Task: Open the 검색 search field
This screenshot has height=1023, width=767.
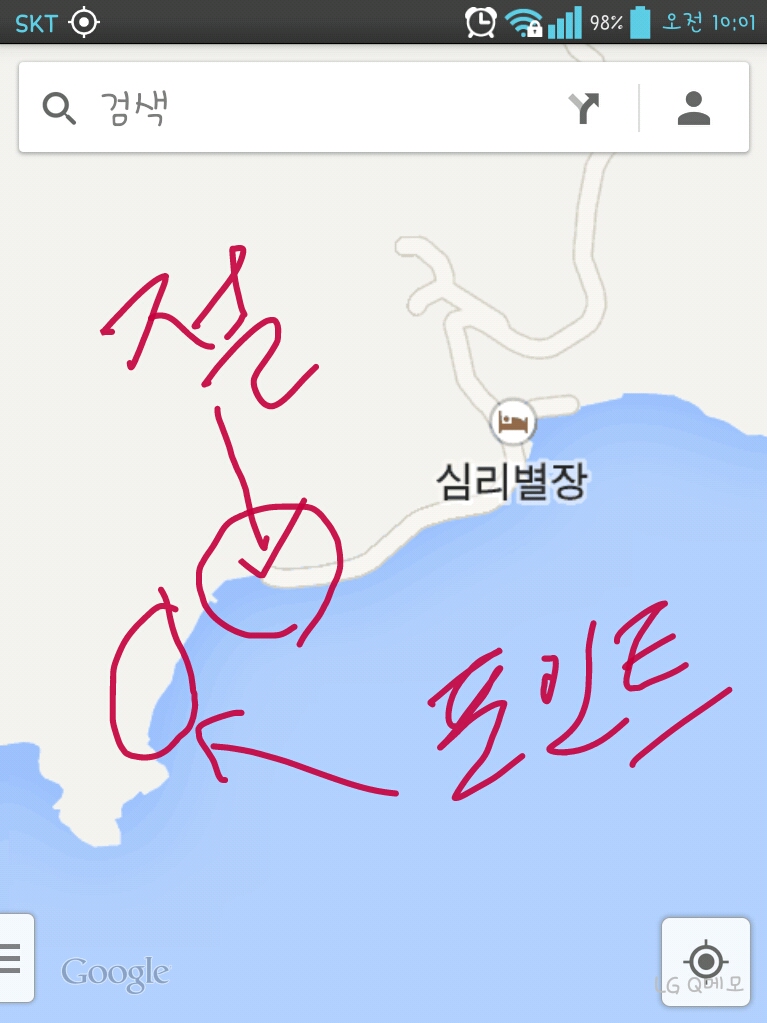Action: 300,108
